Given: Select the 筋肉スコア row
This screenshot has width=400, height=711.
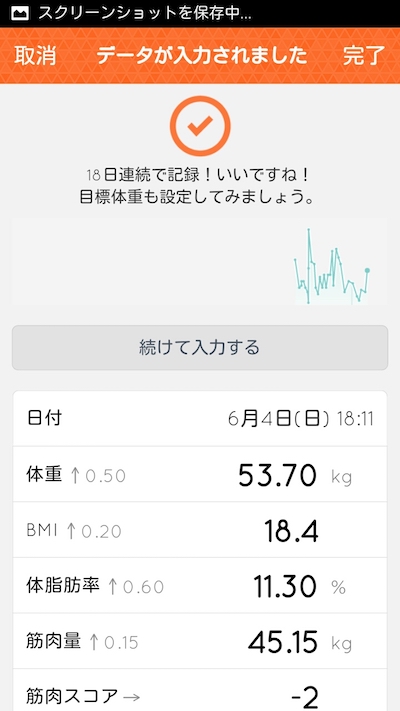Looking at the screenshot, I should point(200,691).
